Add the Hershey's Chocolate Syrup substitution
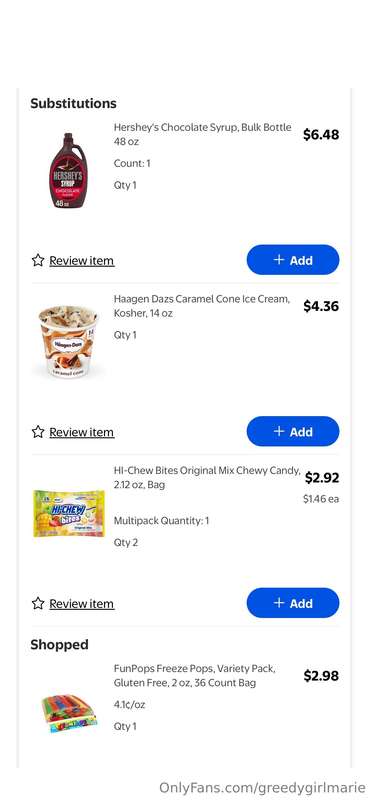This screenshot has width=370, height=800. pyautogui.click(x=292, y=260)
